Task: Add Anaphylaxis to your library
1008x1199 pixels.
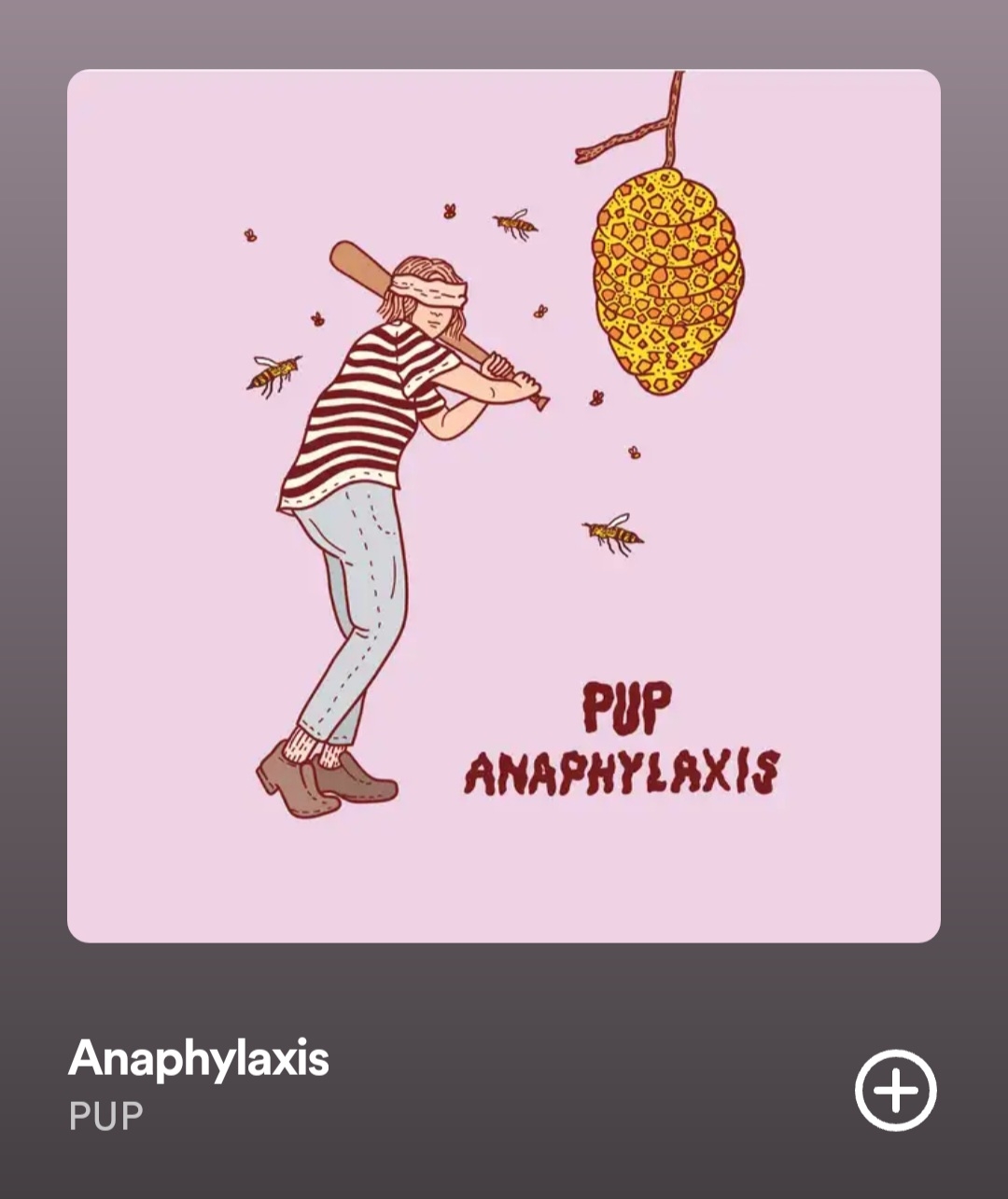Action: click(895, 1090)
